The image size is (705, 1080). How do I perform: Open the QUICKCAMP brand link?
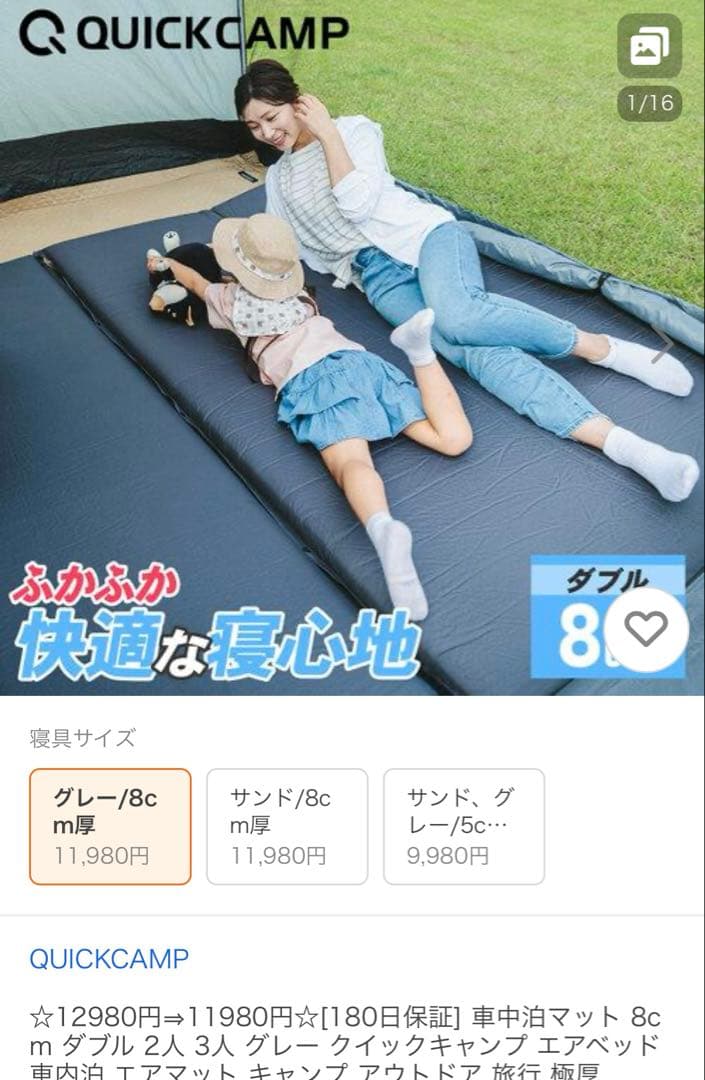coord(108,959)
